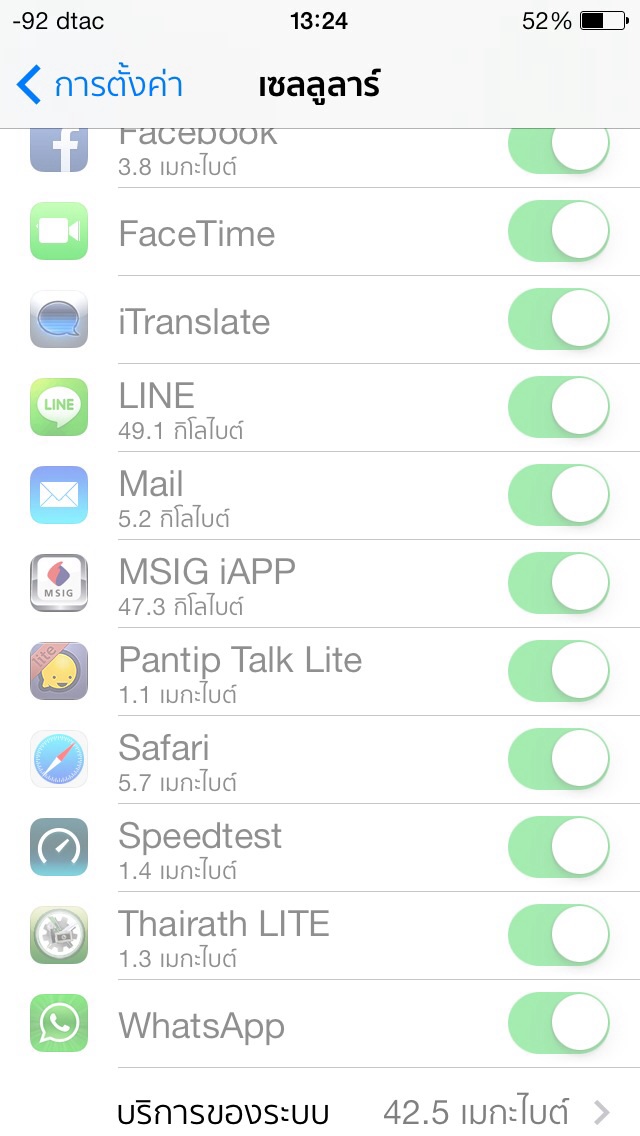The height and width of the screenshot is (1136, 640).
Task: Toggle Safari cellular data switch
Action: point(559,759)
